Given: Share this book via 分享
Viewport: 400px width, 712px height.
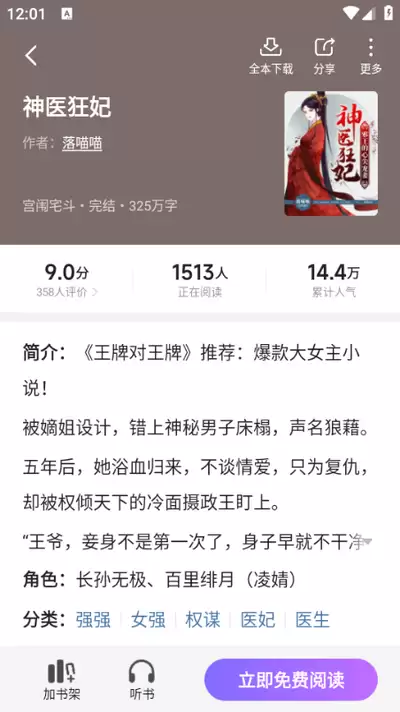Looking at the screenshot, I should [324, 56].
